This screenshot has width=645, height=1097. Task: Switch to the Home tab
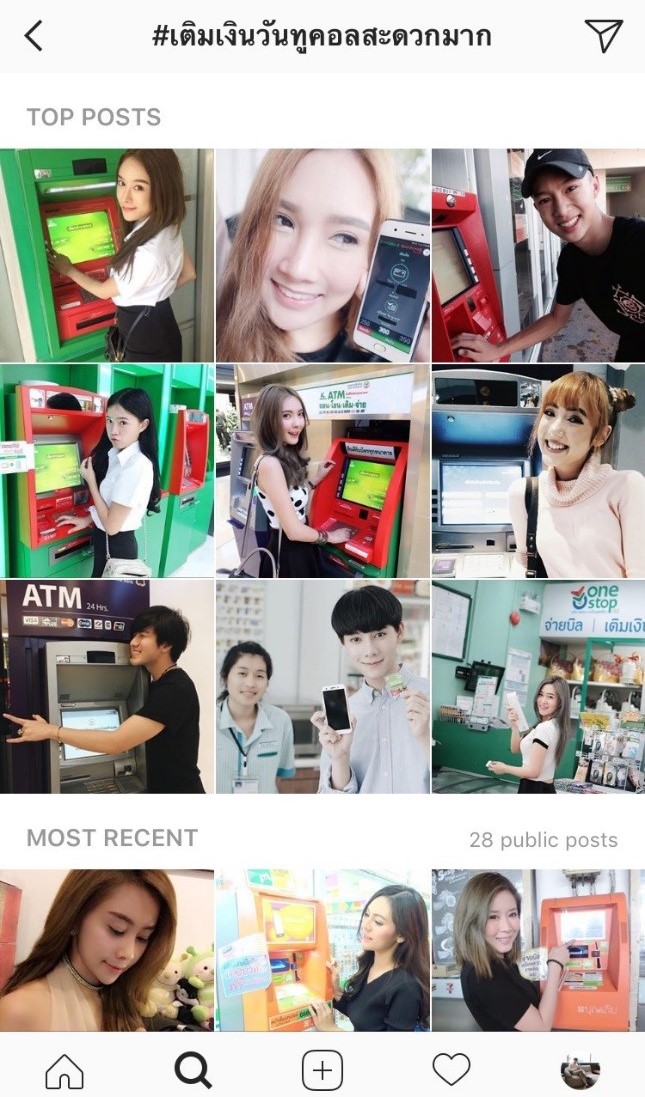tap(64, 1070)
